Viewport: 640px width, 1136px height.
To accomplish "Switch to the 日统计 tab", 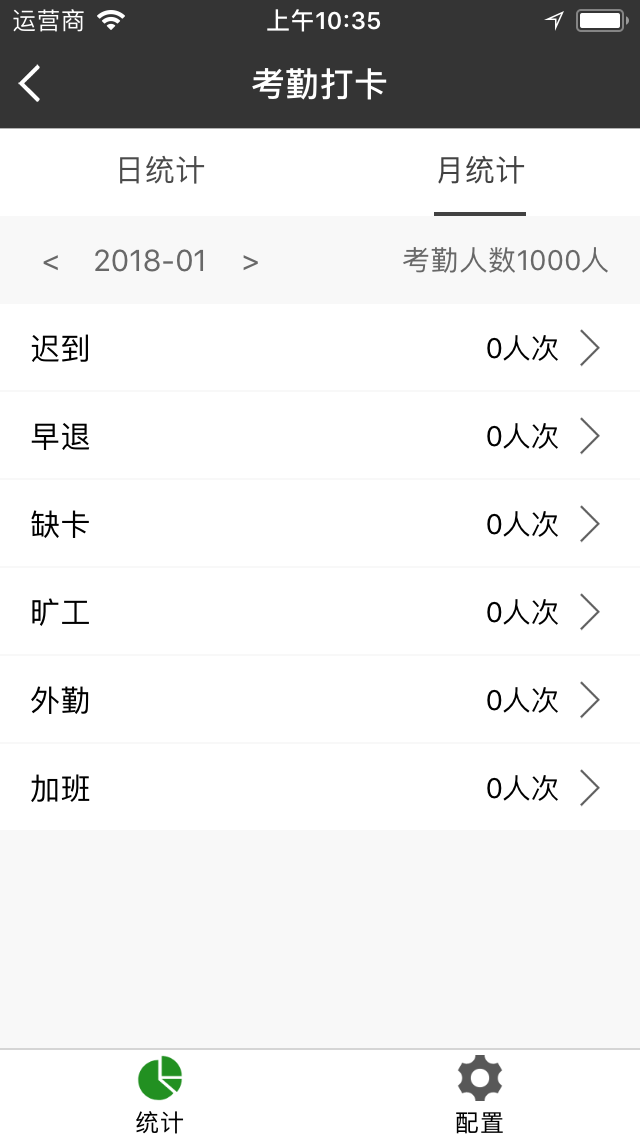I will [x=160, y=171].
